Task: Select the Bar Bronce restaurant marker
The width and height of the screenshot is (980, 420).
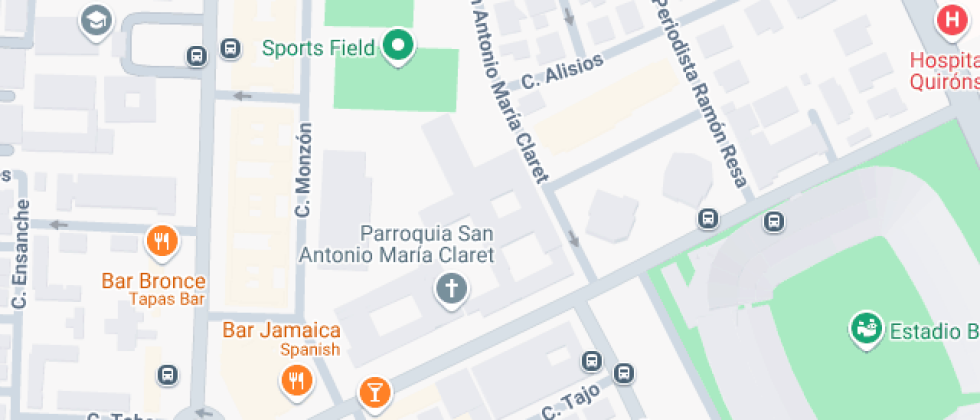Action: pyautogui.click(x=162, y=241)
